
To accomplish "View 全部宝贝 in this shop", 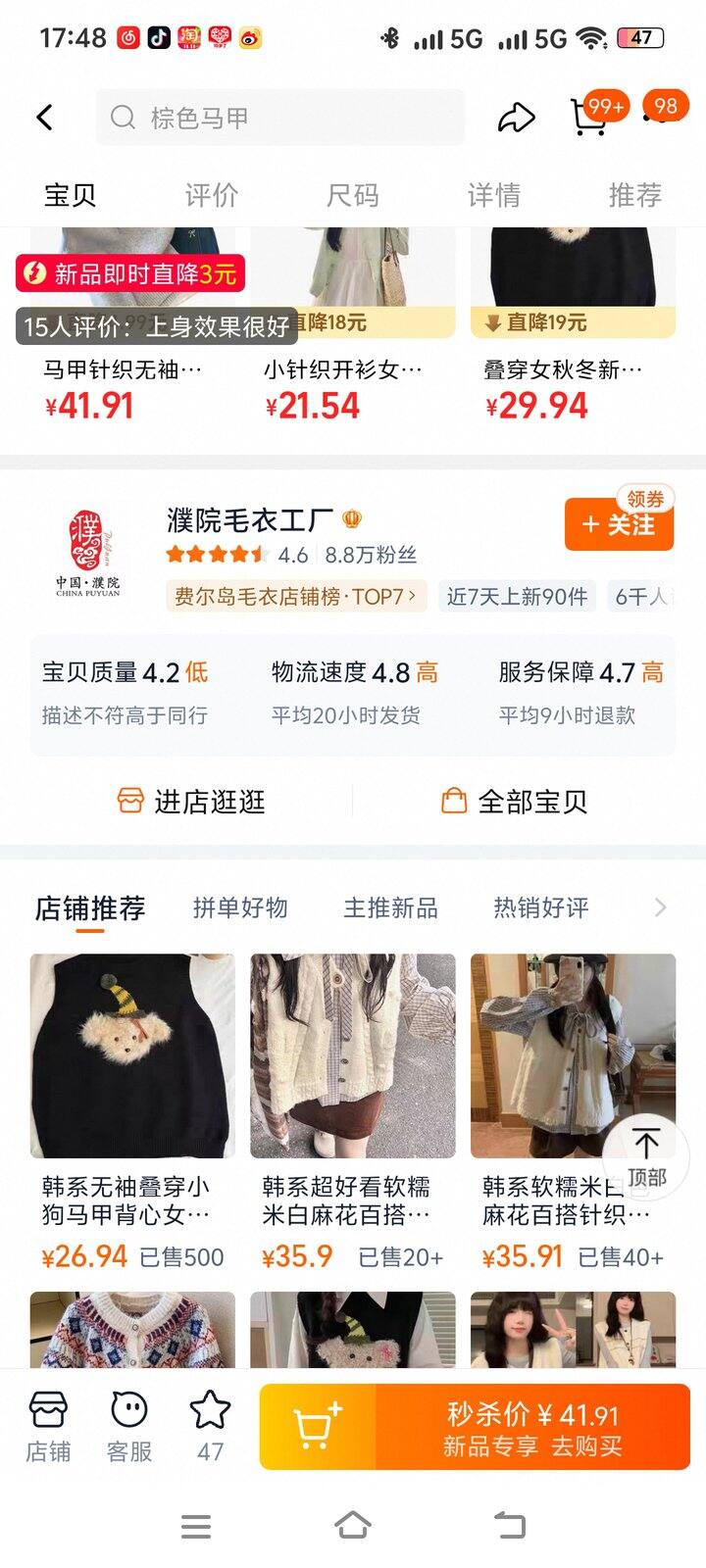I will click(514, 802).
